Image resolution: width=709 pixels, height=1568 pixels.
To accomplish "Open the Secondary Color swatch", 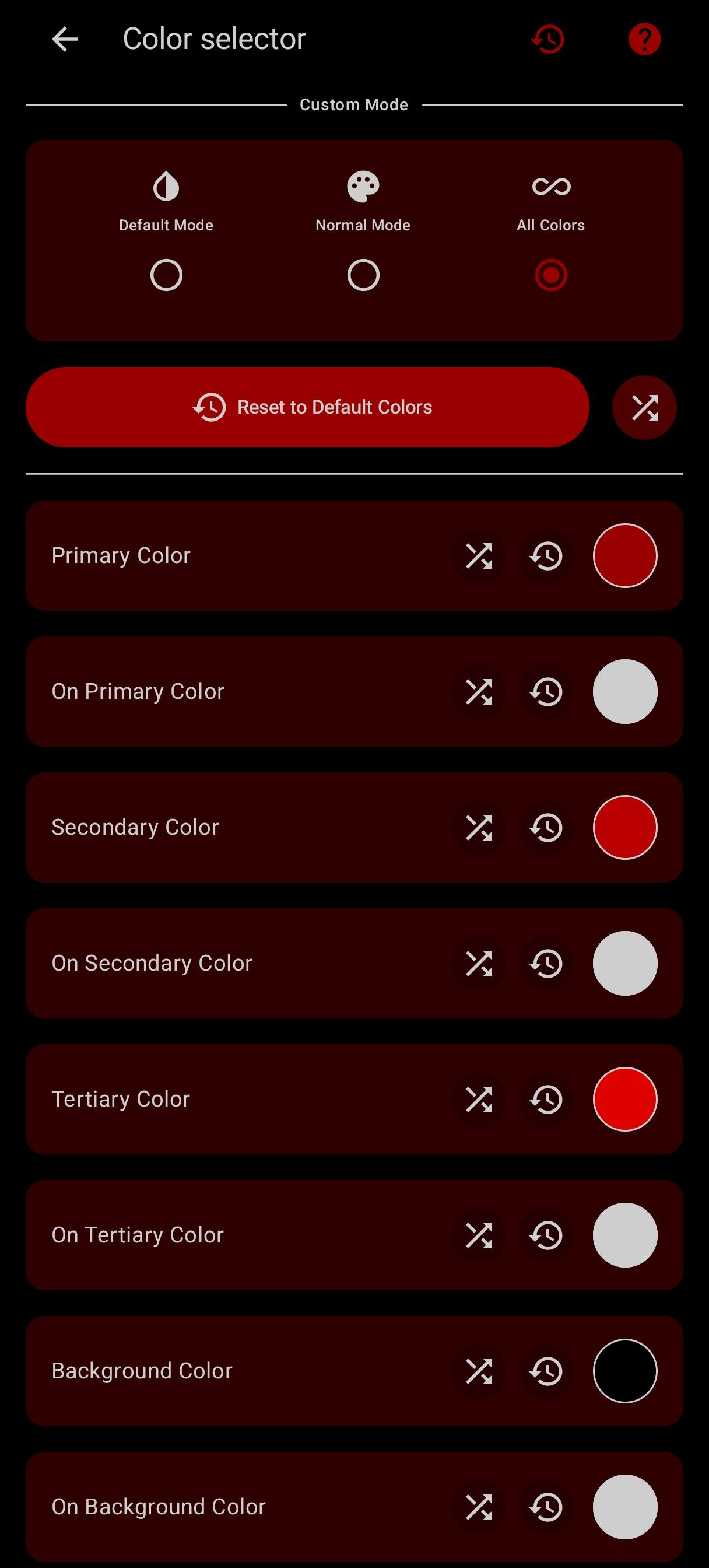I will click(x=624, y=827).
